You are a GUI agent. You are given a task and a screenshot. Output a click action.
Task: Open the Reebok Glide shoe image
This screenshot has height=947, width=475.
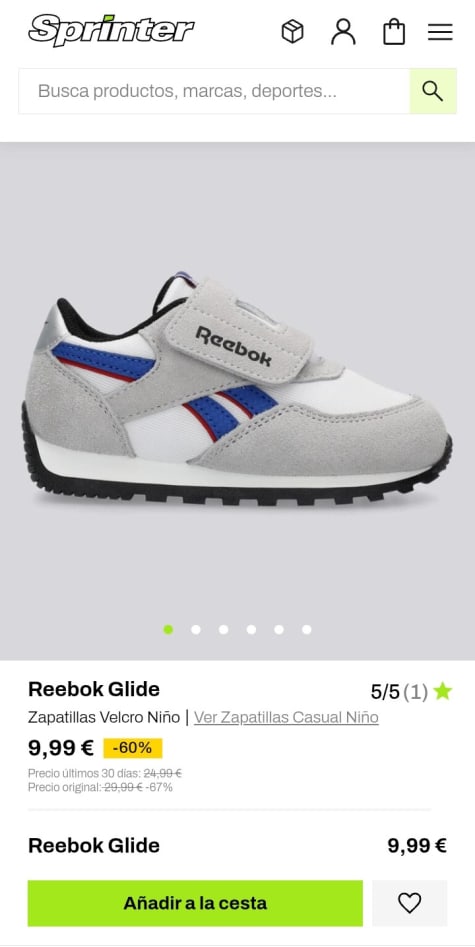[237, 391]
